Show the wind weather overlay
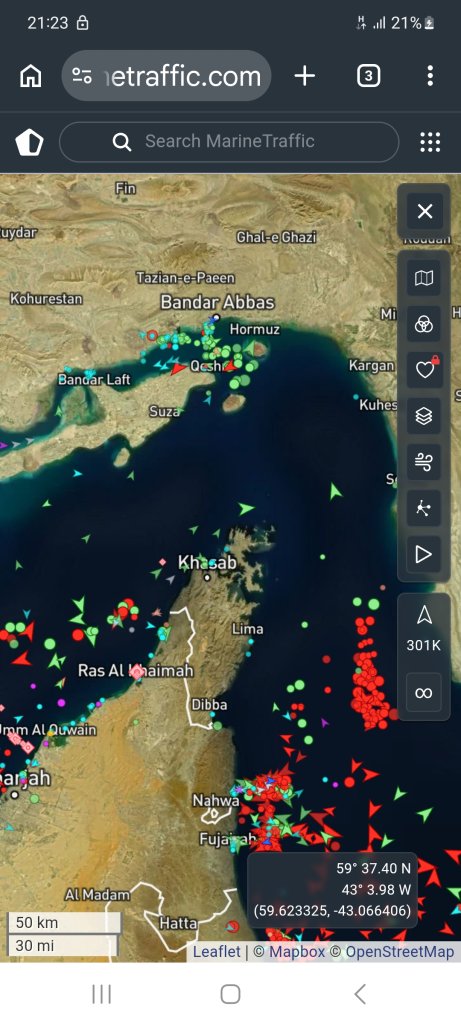Screen dimensions: 461x1024 tap(424, 462)
